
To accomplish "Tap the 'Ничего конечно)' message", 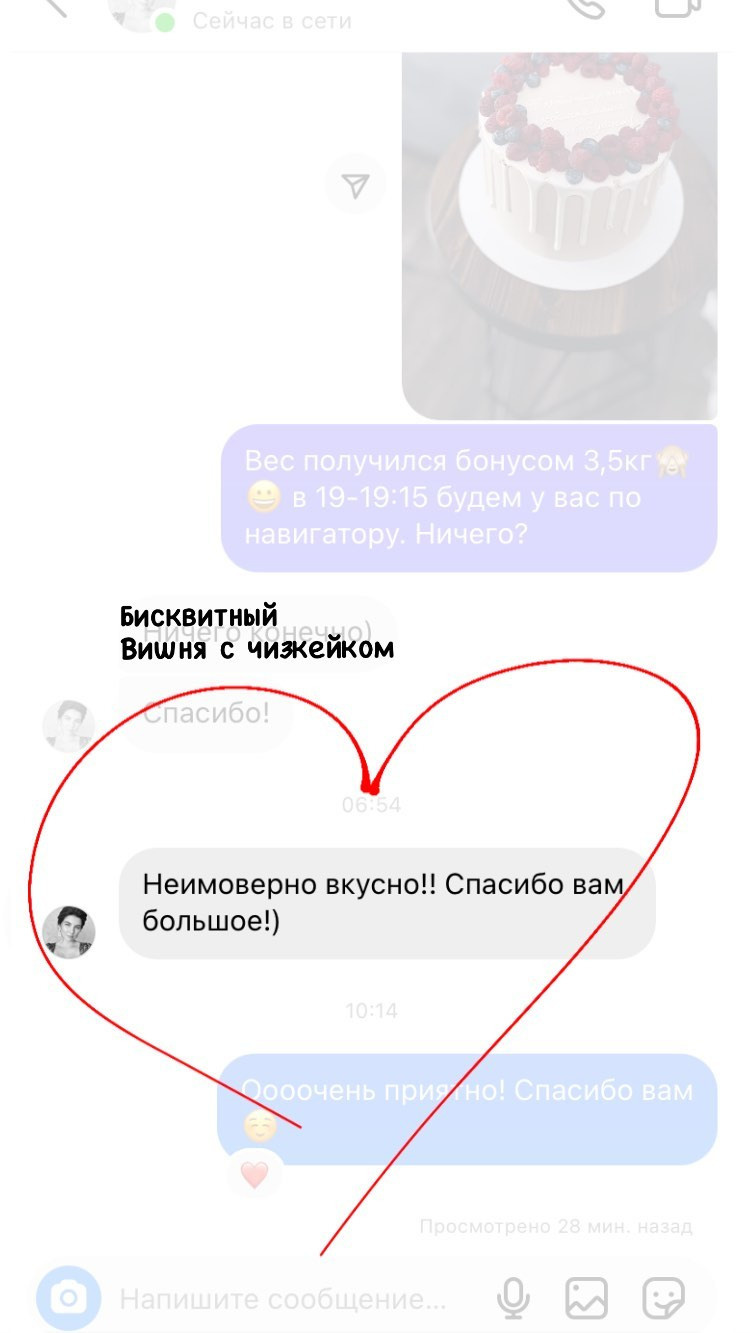I will point(255,630).
